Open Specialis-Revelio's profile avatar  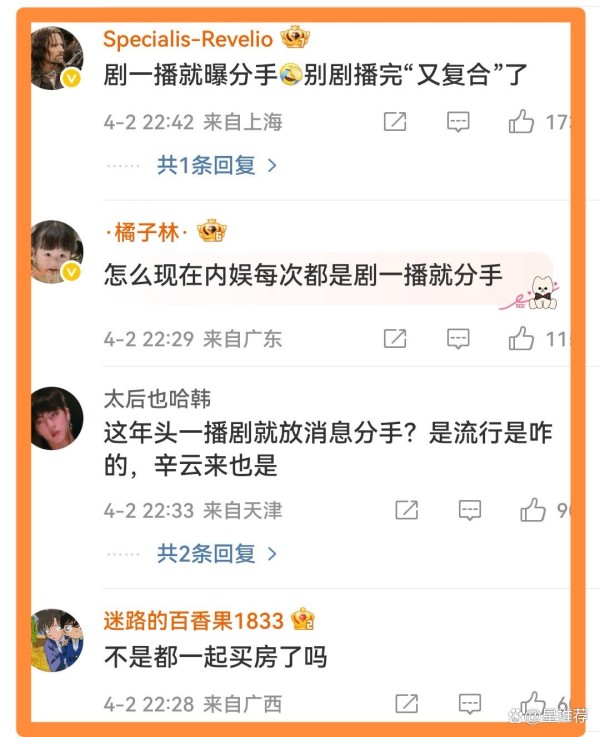[x=56, y=57]
